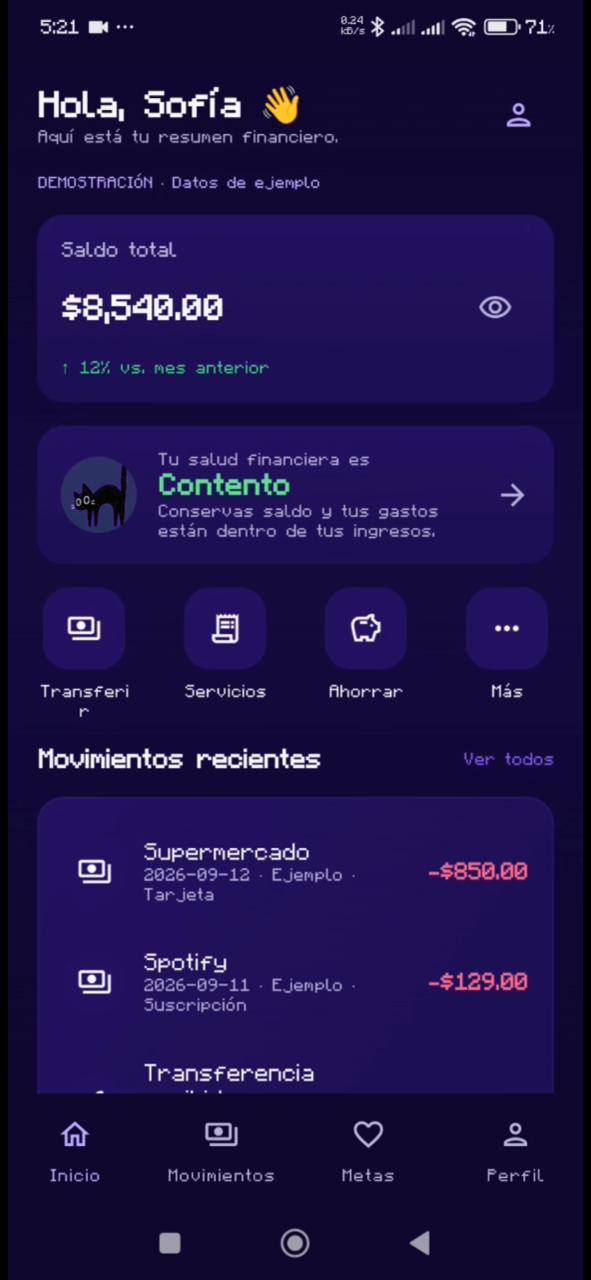Open the profile icon beside the greeting

pos(518,115)
